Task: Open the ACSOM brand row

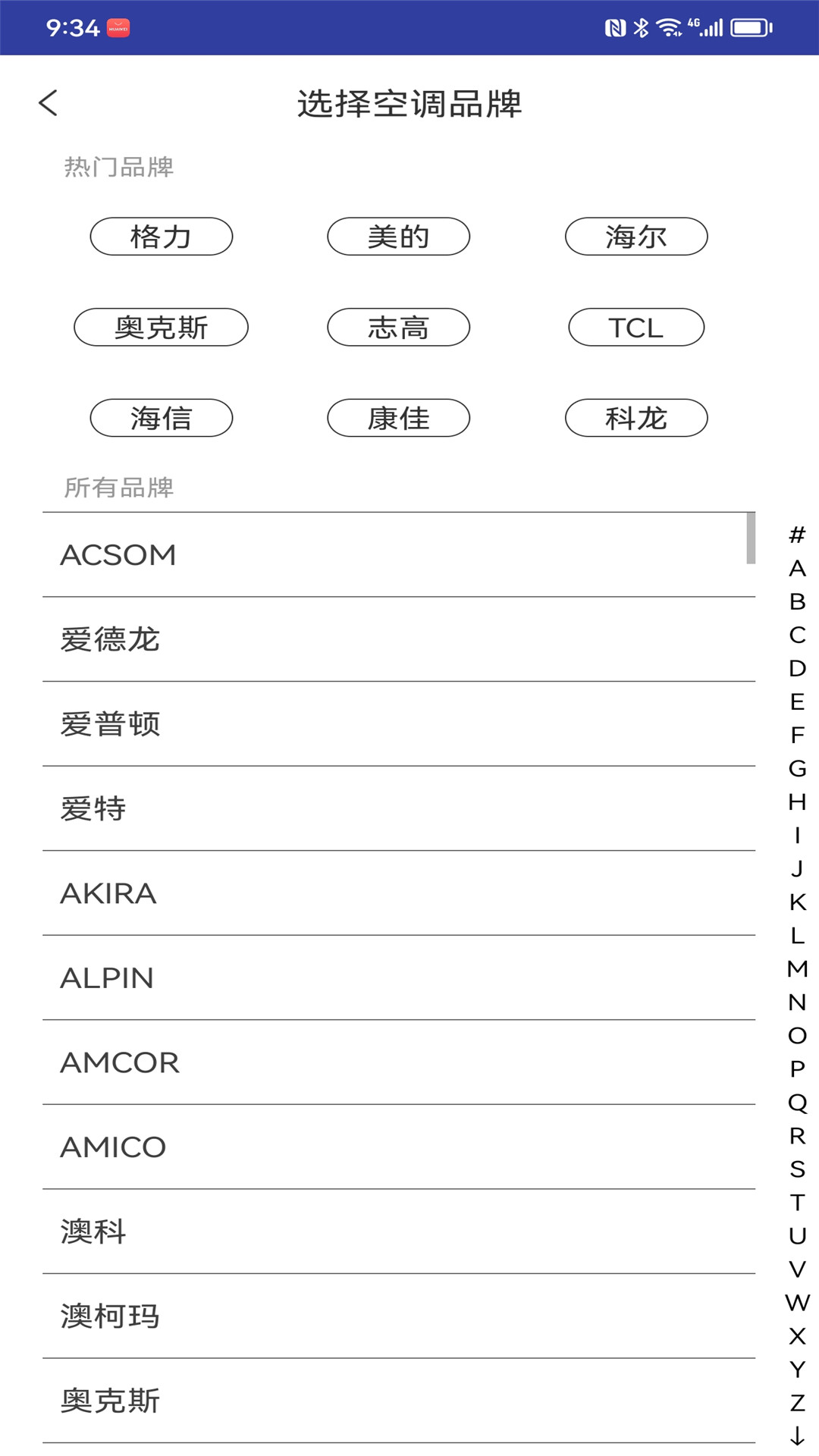Action: click(x=399, y=555)
